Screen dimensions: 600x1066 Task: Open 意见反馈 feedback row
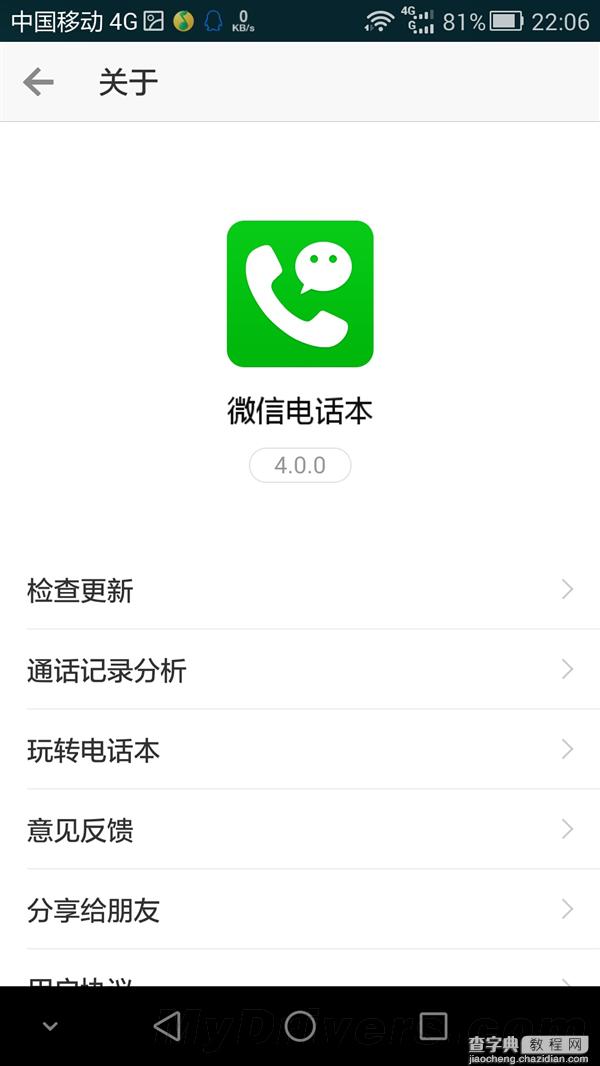click(300, 830)
